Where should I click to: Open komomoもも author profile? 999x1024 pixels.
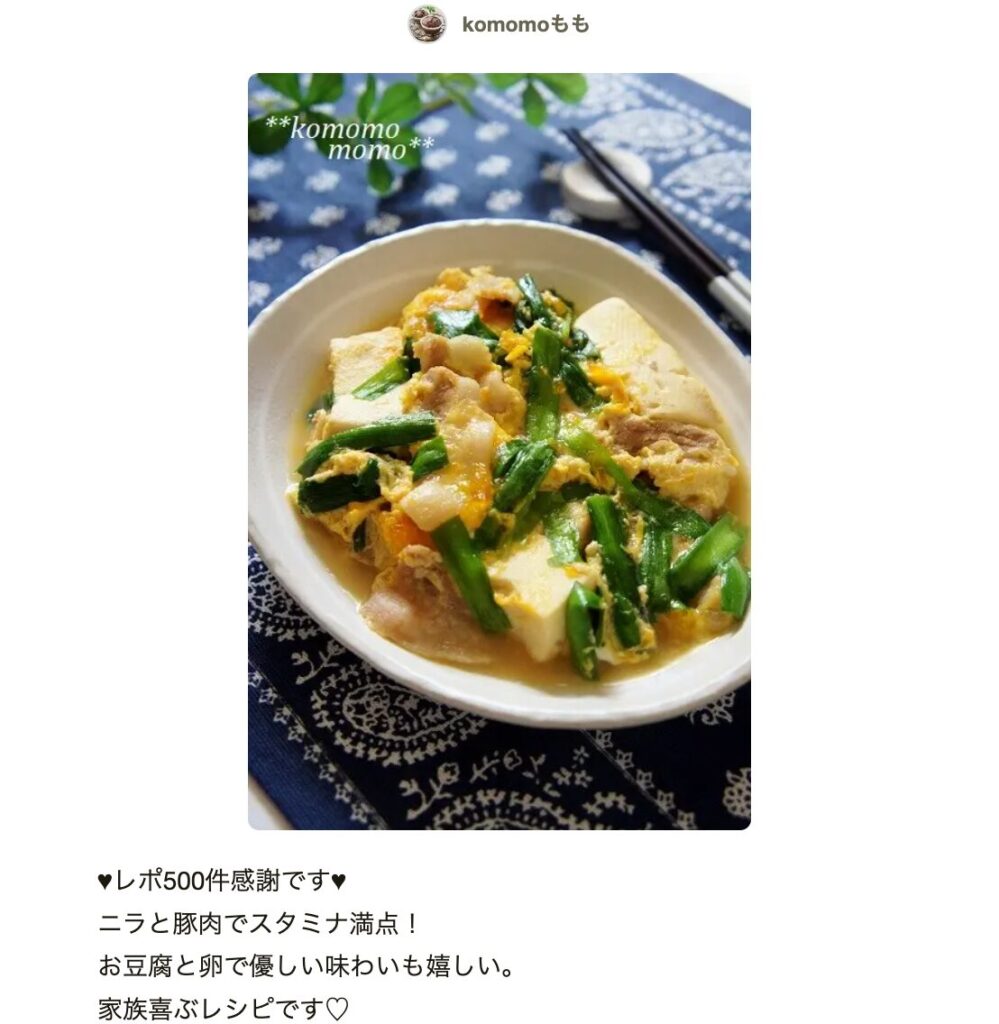coord(524,25)
